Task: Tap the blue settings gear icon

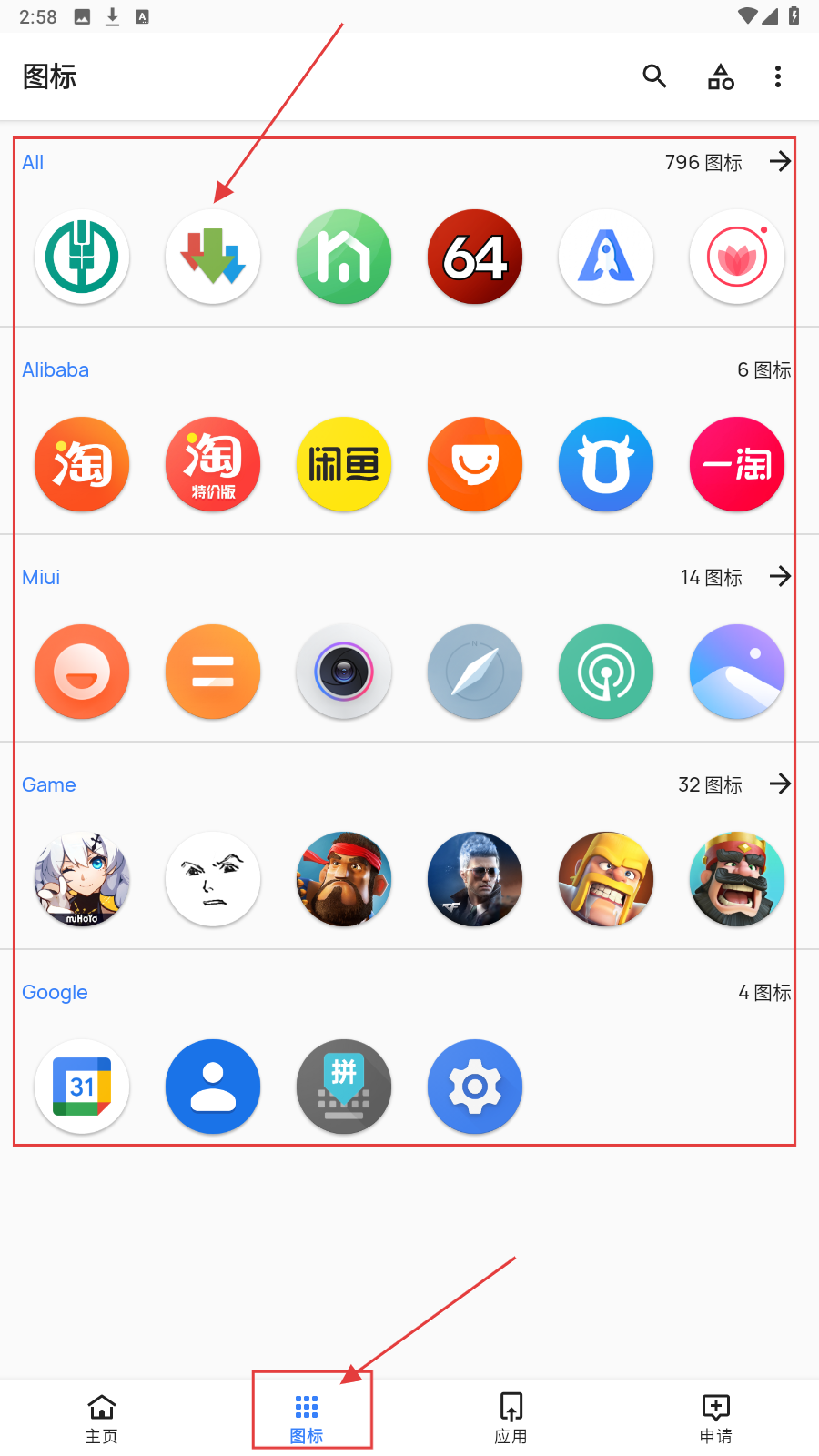Action: point(475,1087)
